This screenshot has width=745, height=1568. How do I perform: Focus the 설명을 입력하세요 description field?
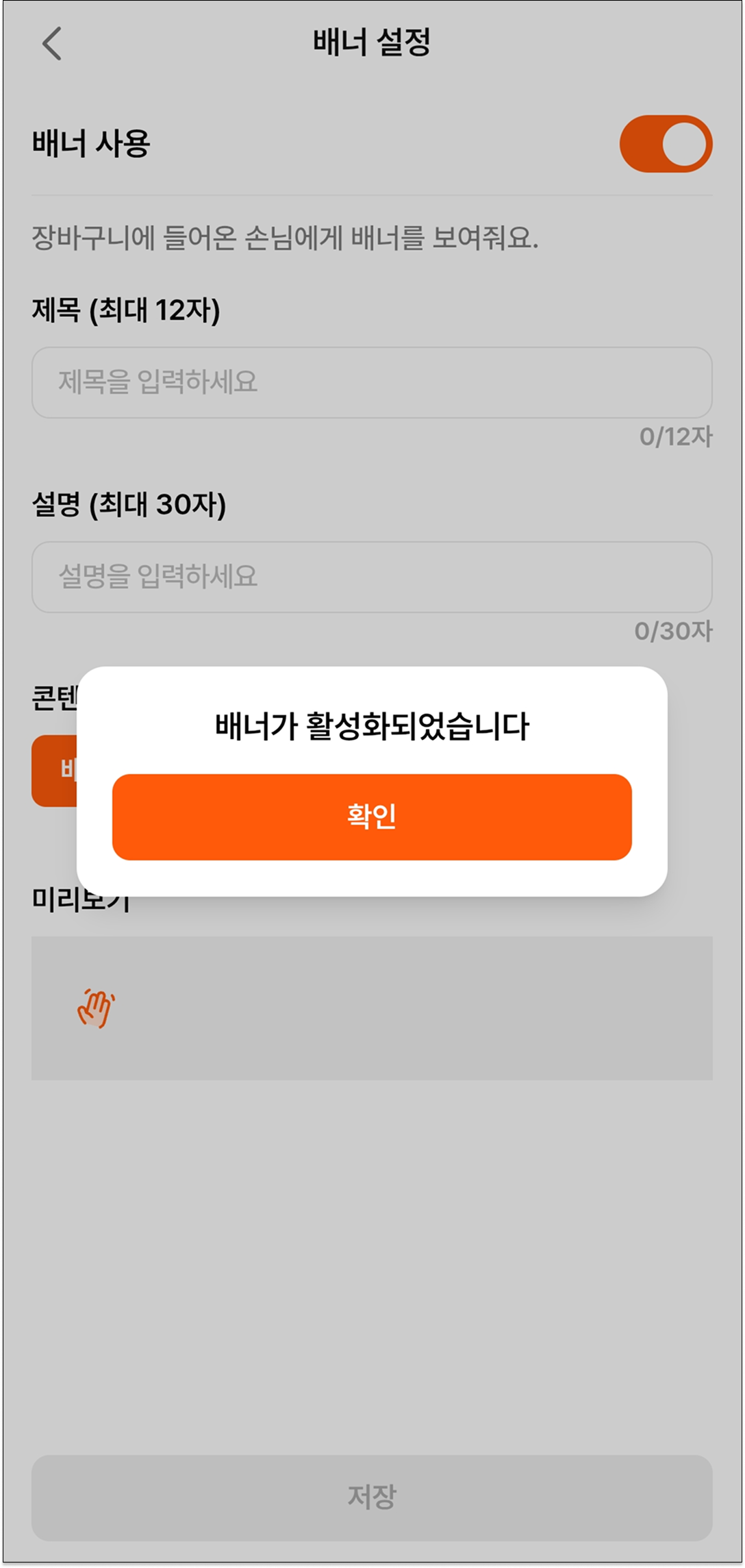click(x=372, y=577)
